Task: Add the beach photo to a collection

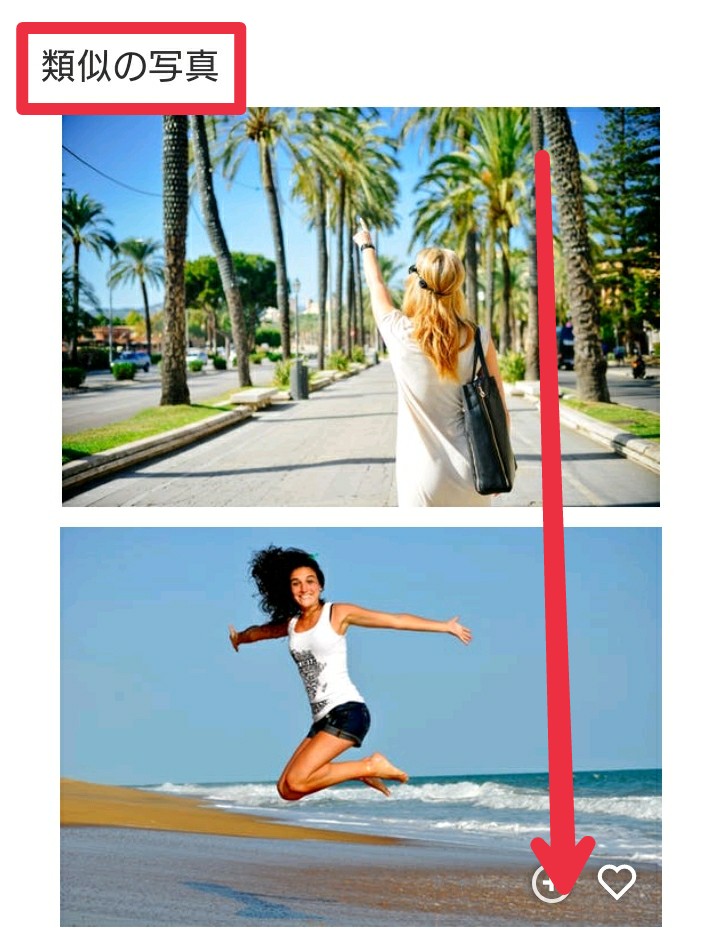Action: (549, 883)
